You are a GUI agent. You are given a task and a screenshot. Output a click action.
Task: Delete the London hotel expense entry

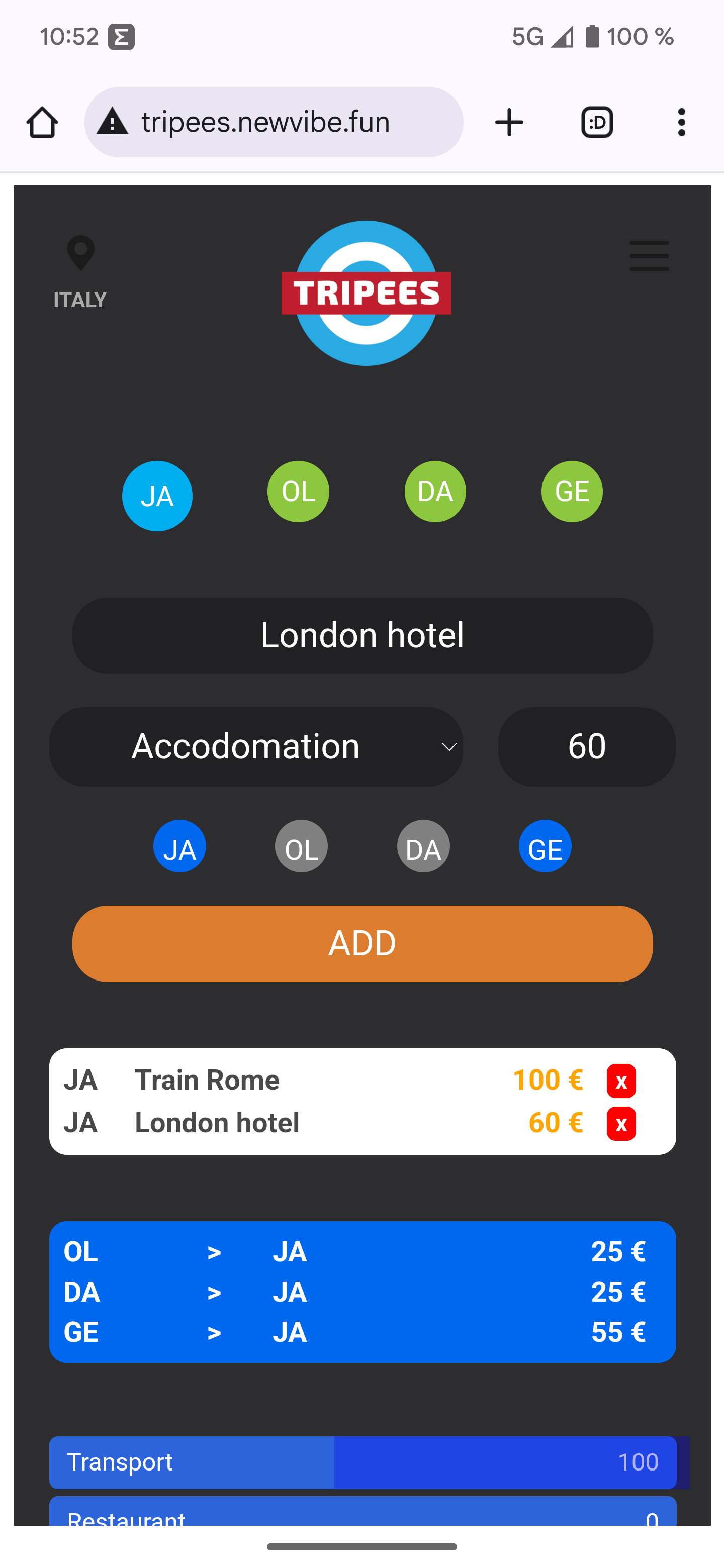click(x=621, y=1124)
